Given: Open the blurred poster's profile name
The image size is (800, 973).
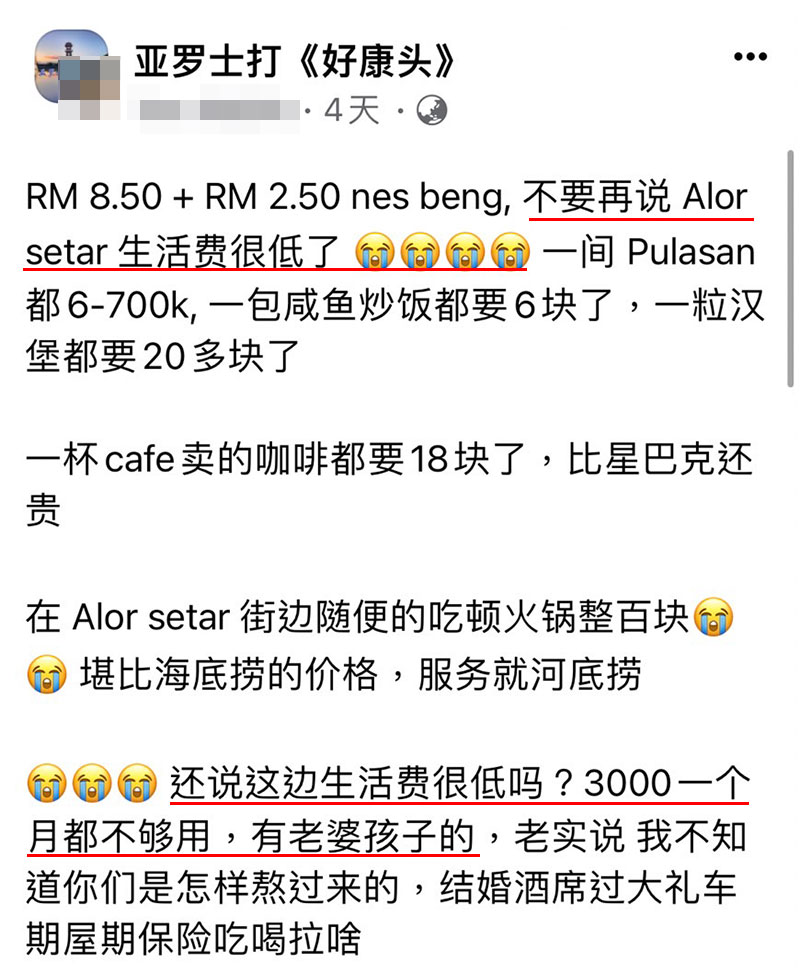Looking at the screenshot, I should click(x=218, y=110).
